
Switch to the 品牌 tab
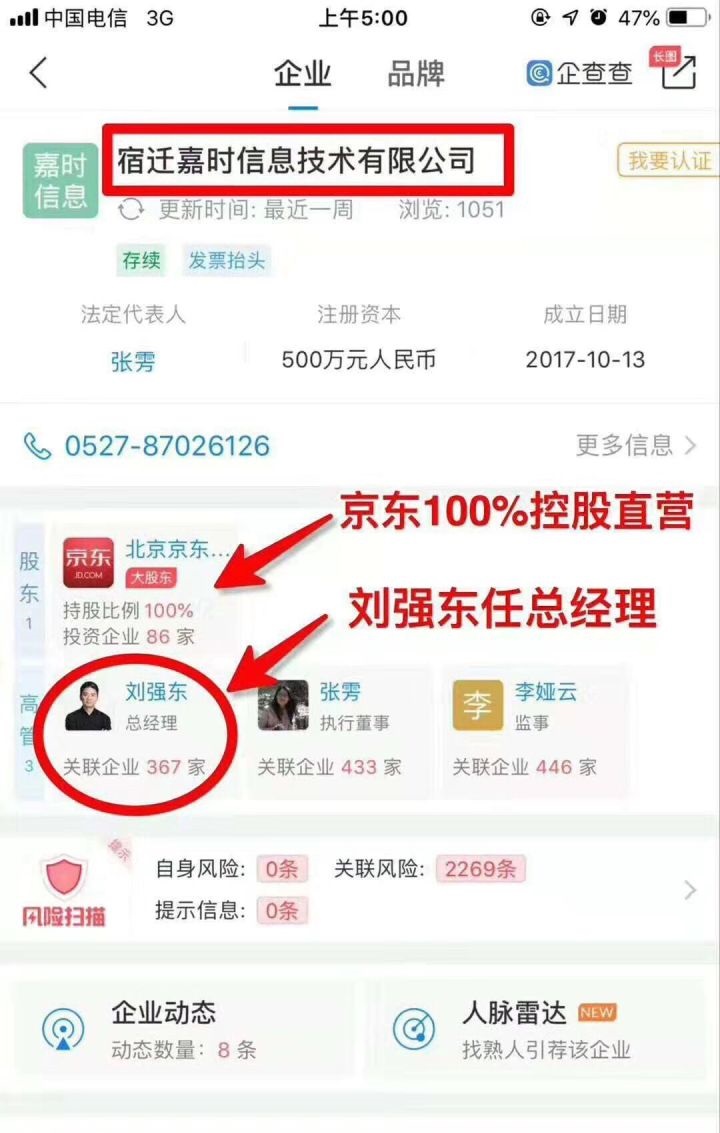coord(416,74)
